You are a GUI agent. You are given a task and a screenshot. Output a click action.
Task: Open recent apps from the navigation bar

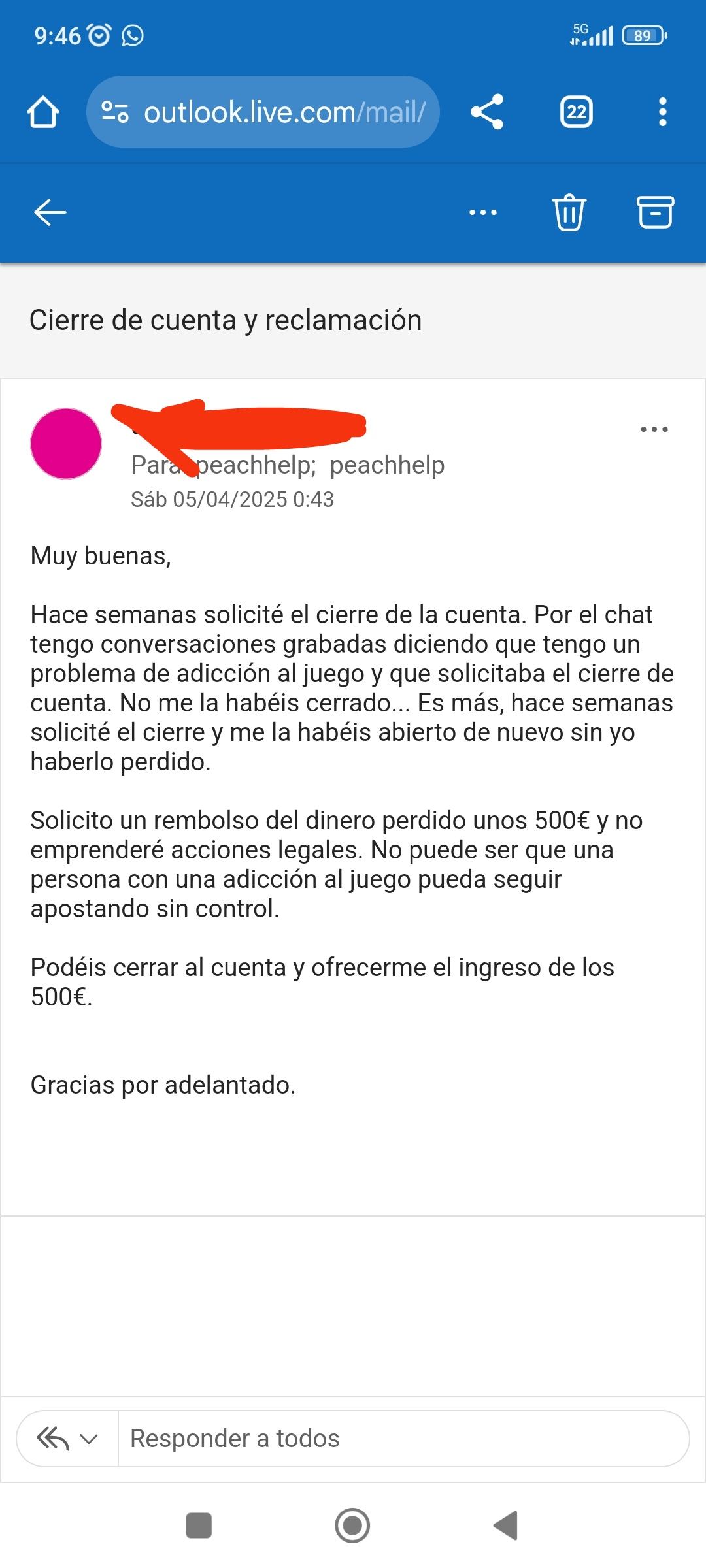[199, 1526]
